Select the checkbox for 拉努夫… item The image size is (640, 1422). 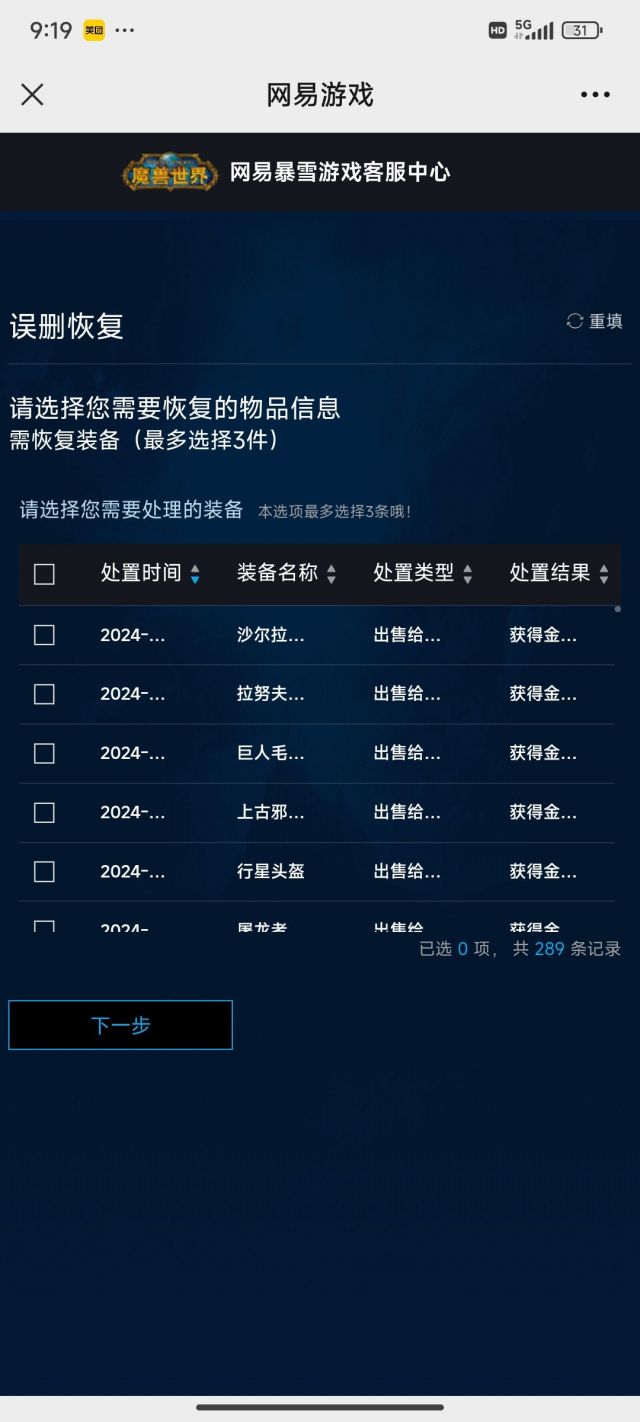tap(44, 694)
